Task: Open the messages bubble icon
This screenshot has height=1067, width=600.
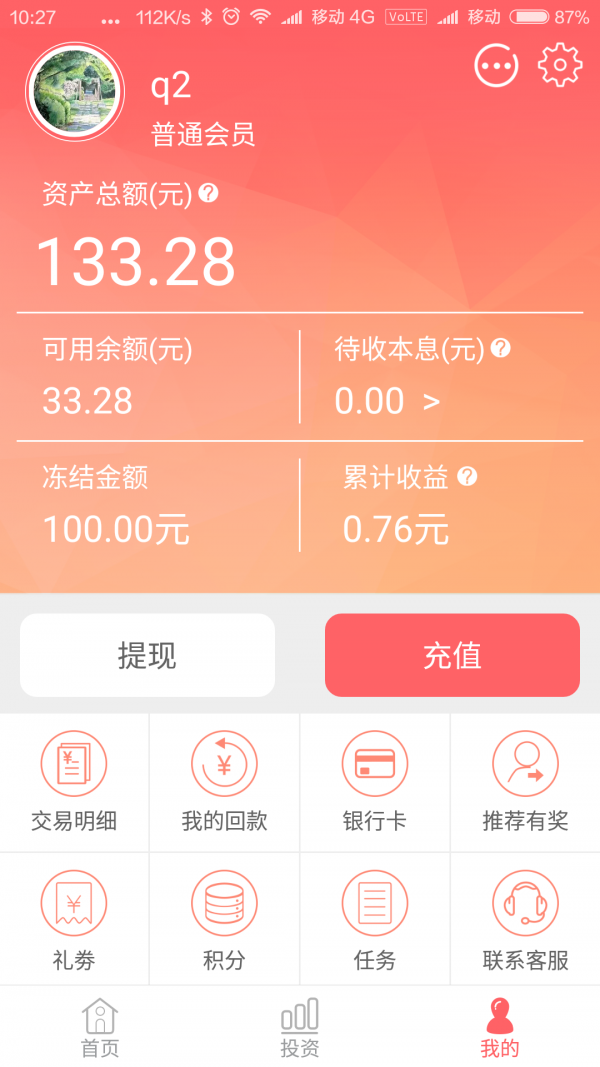Action: (497, 66)
